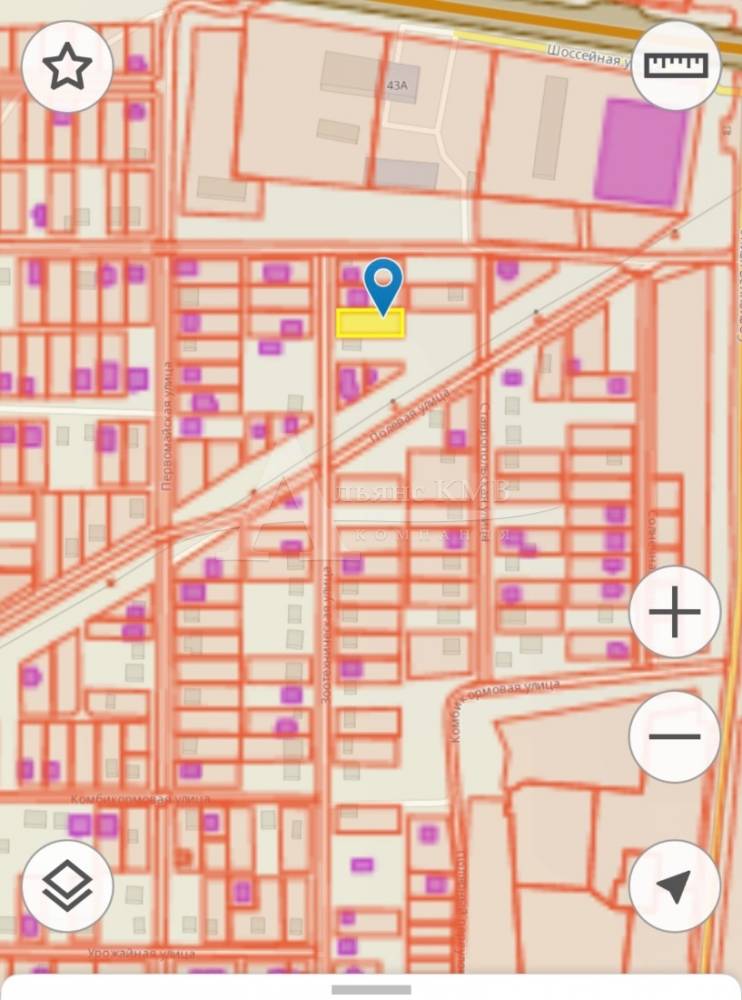742x1000 pixels.
Task: Open the map layers selector
Action: [67, 886]
